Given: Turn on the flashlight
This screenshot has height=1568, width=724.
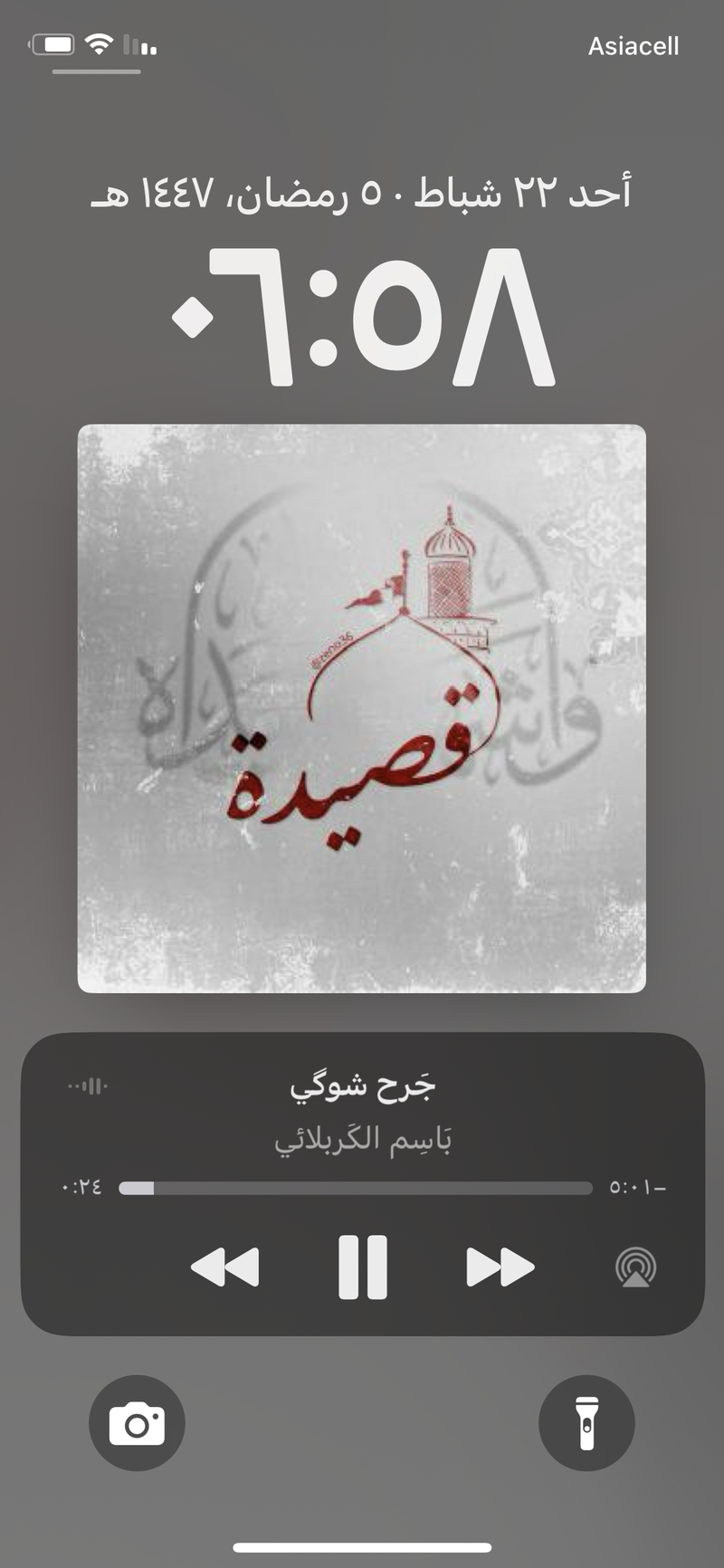Looking at the screenshot, I should coord(586,1423).
